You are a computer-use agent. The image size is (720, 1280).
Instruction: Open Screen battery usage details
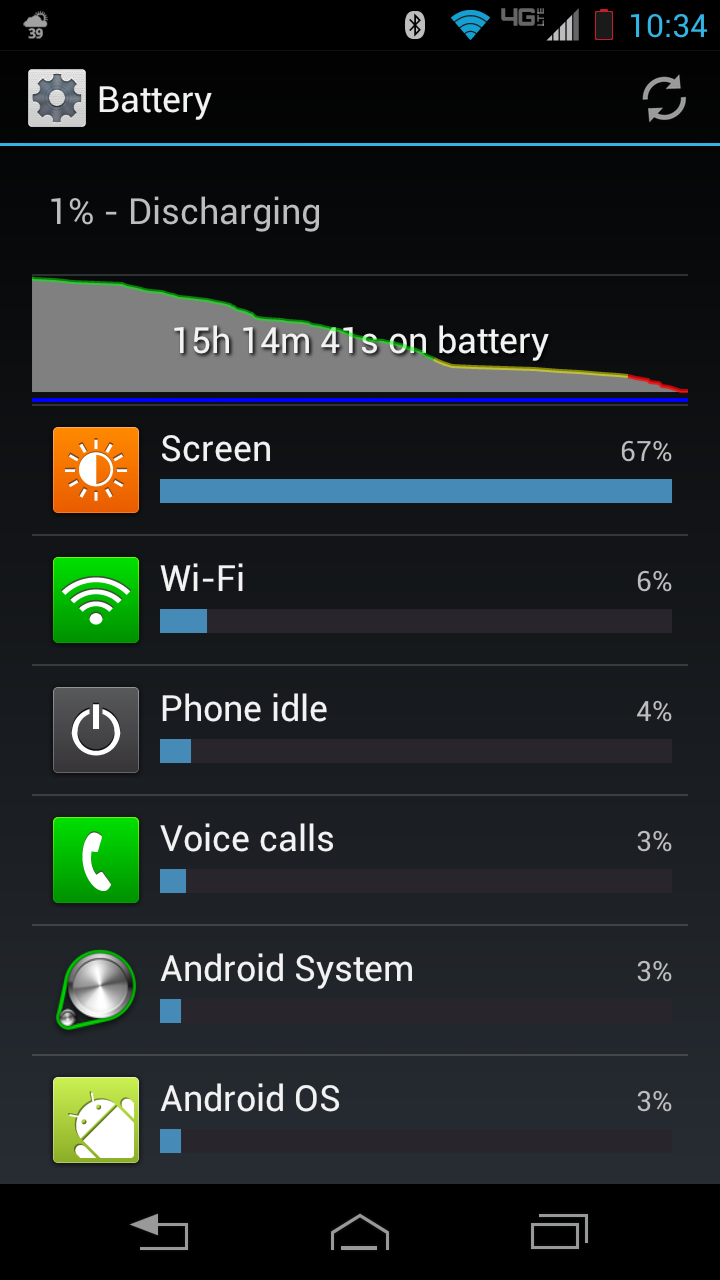[x=360, y=470]
